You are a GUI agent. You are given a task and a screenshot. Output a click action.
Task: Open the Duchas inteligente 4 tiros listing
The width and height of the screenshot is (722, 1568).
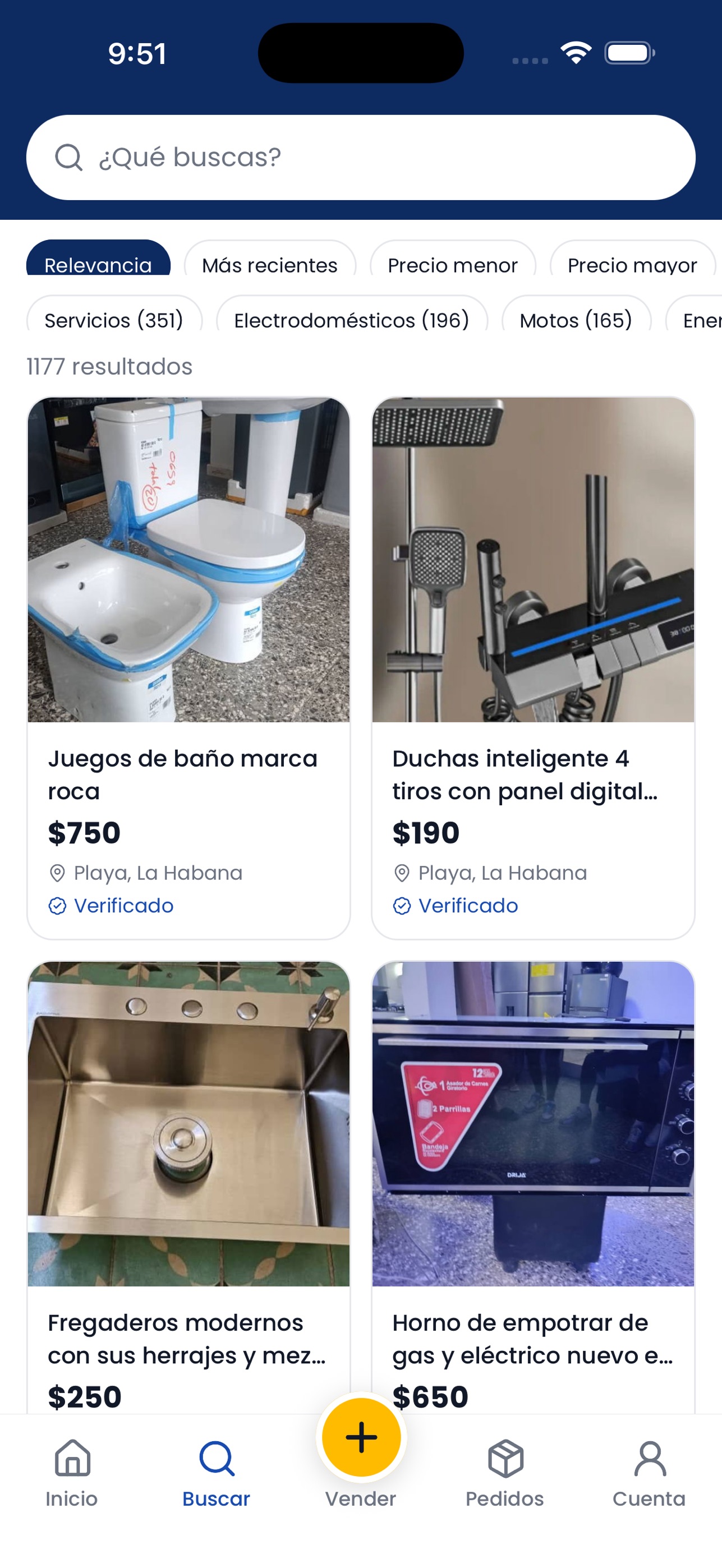pyautogui.click(x=533, y=668)
